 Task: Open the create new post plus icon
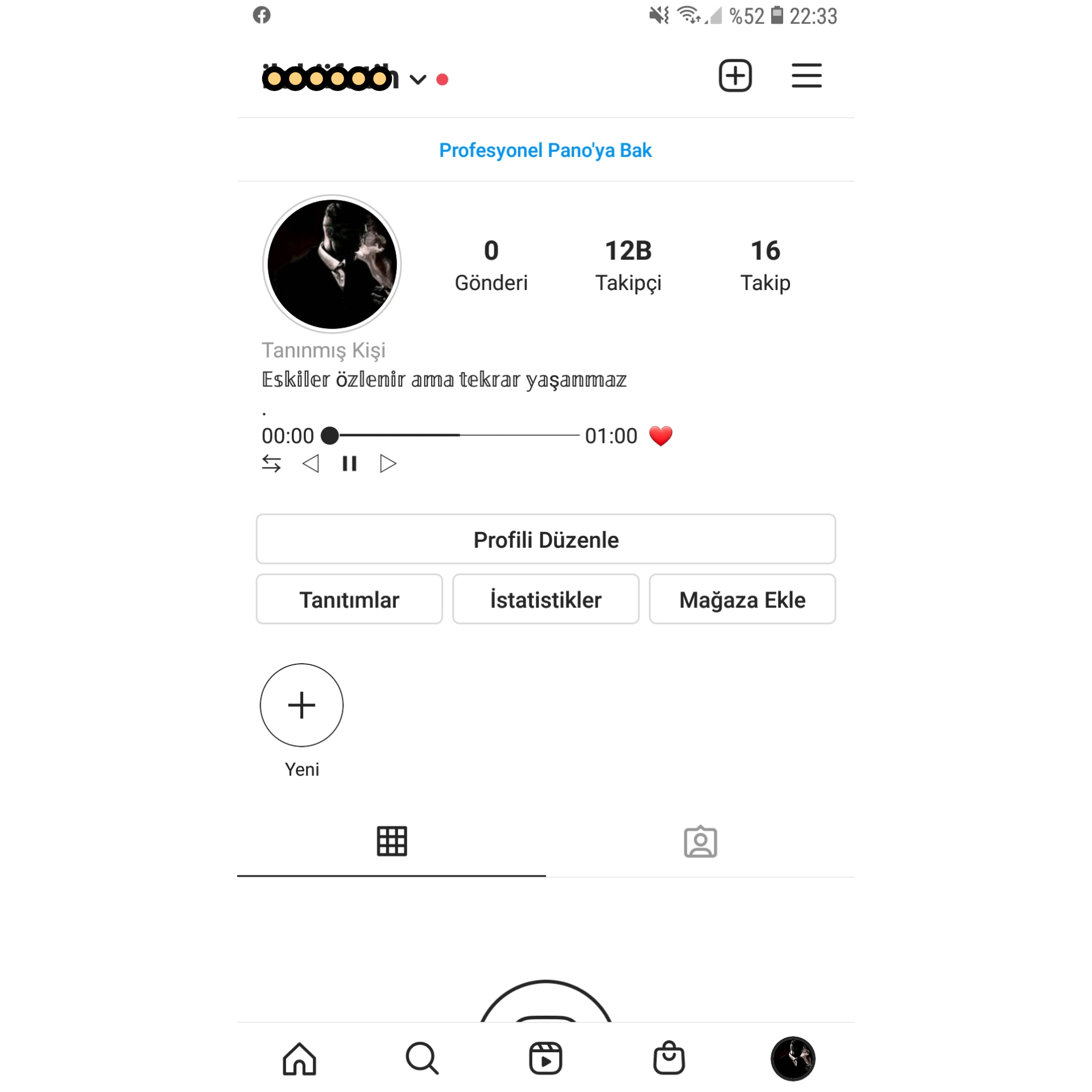coord(735,76)
